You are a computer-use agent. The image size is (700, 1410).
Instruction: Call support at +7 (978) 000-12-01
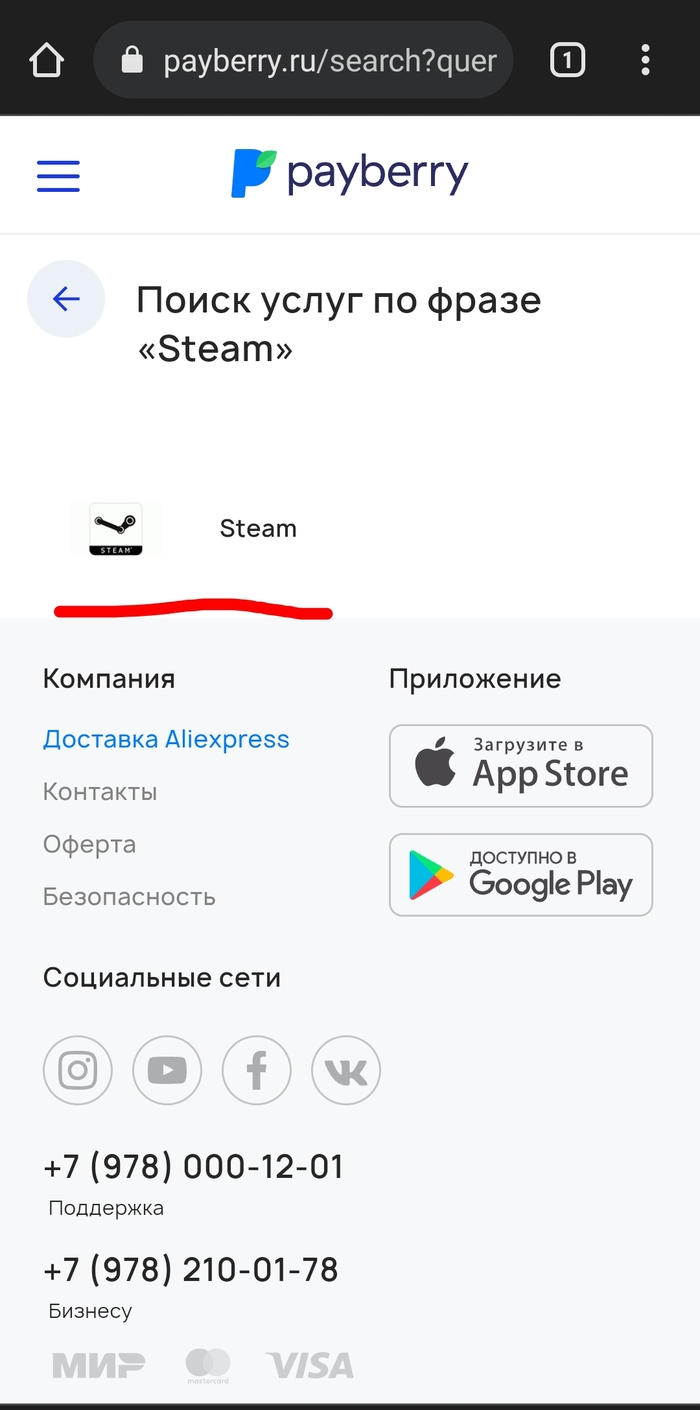[193, 1167]
